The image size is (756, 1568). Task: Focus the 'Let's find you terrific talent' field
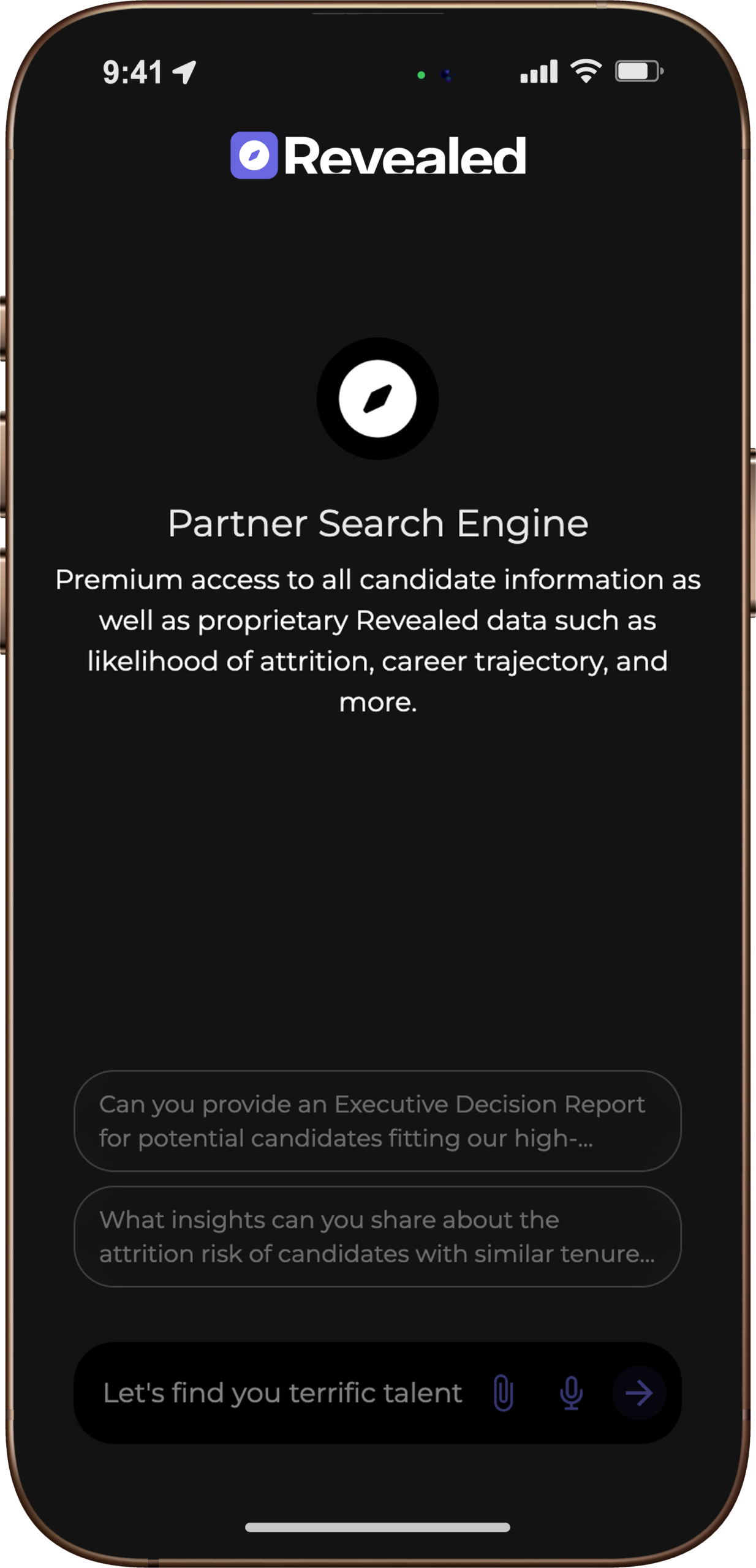click(282, 1393)
